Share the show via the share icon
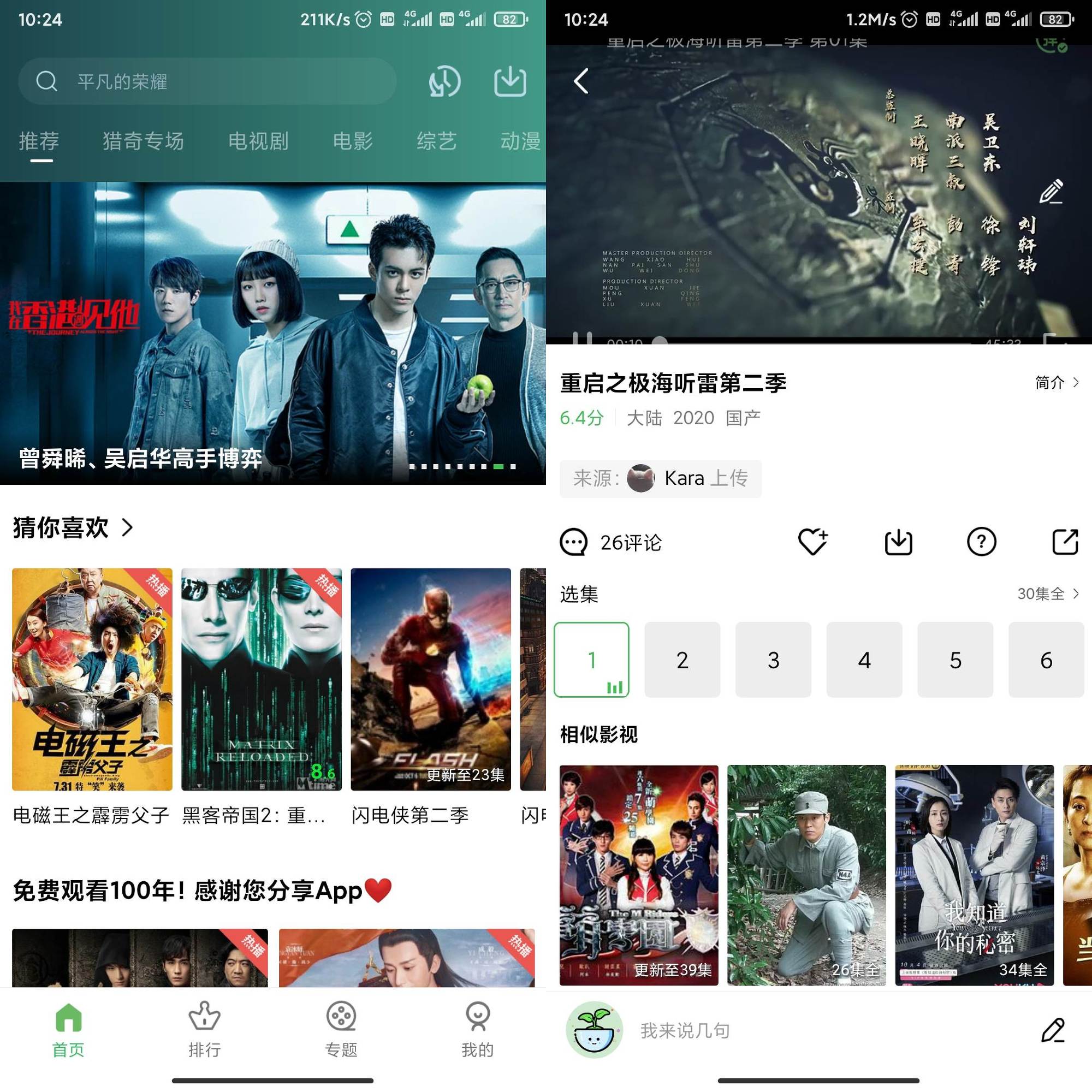This screenshot has height=1092, width=1092. pyautogui.click(x=1065, y=542)
